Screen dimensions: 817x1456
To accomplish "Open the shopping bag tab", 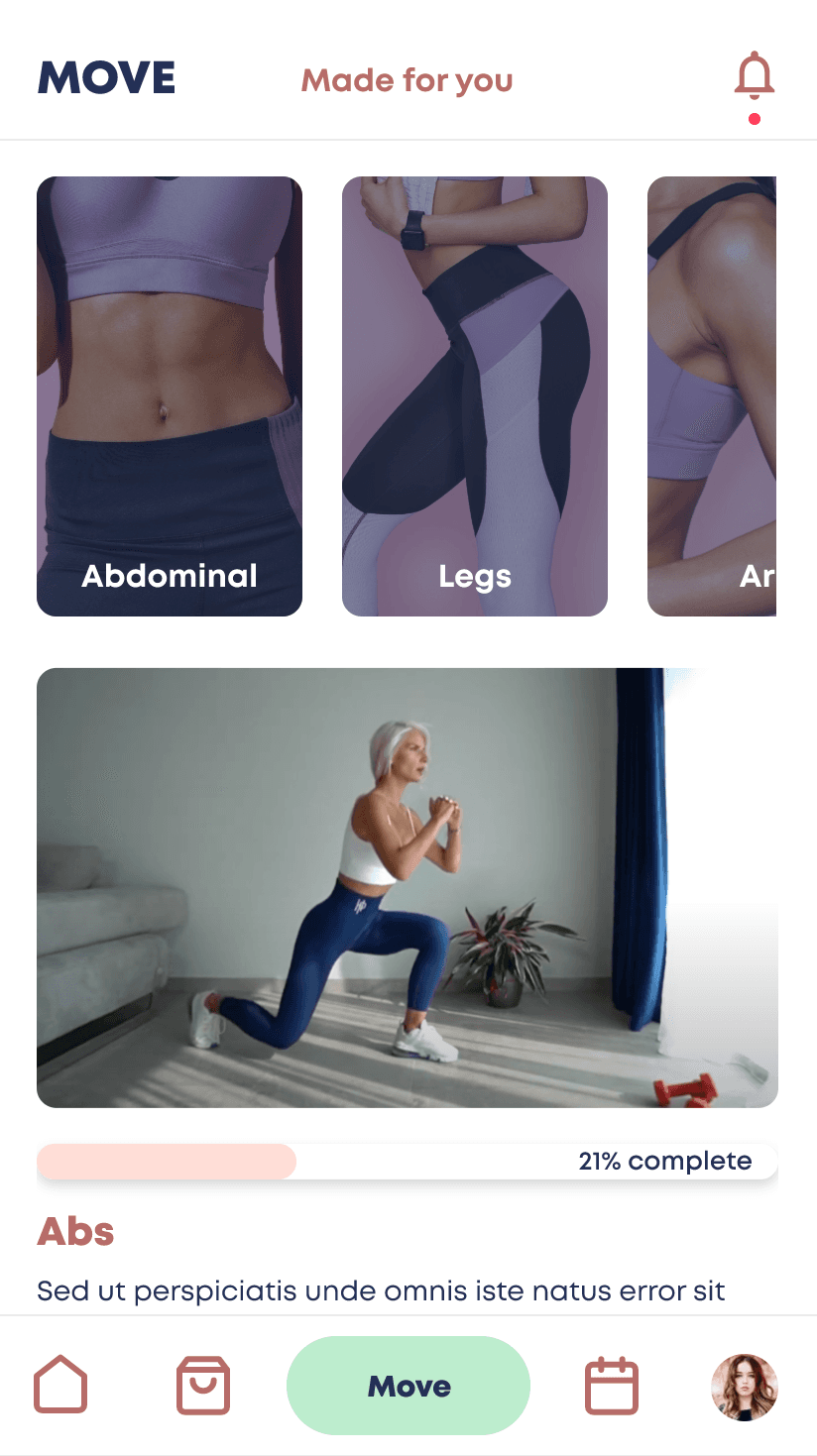I will click(x=203, y=1385).
